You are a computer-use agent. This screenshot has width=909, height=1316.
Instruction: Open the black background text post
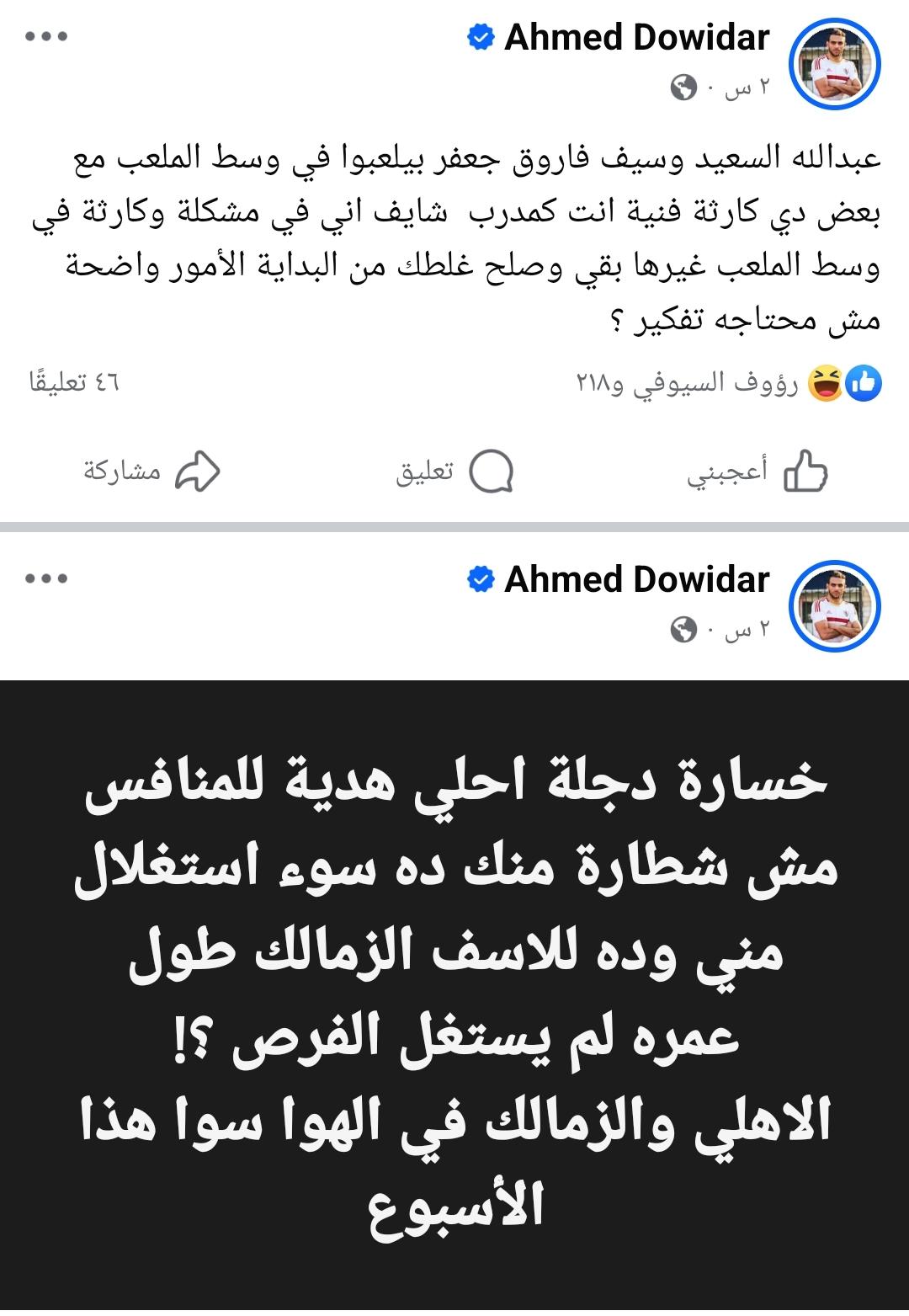tap(454, 994)
